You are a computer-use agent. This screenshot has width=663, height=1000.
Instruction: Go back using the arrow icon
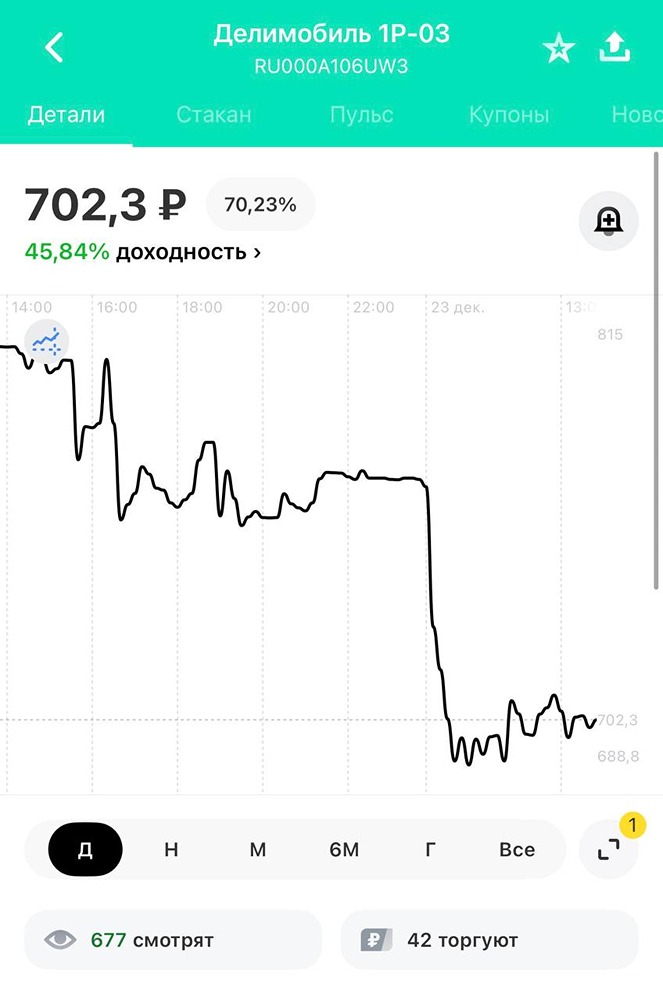click(x=54, y=47)
